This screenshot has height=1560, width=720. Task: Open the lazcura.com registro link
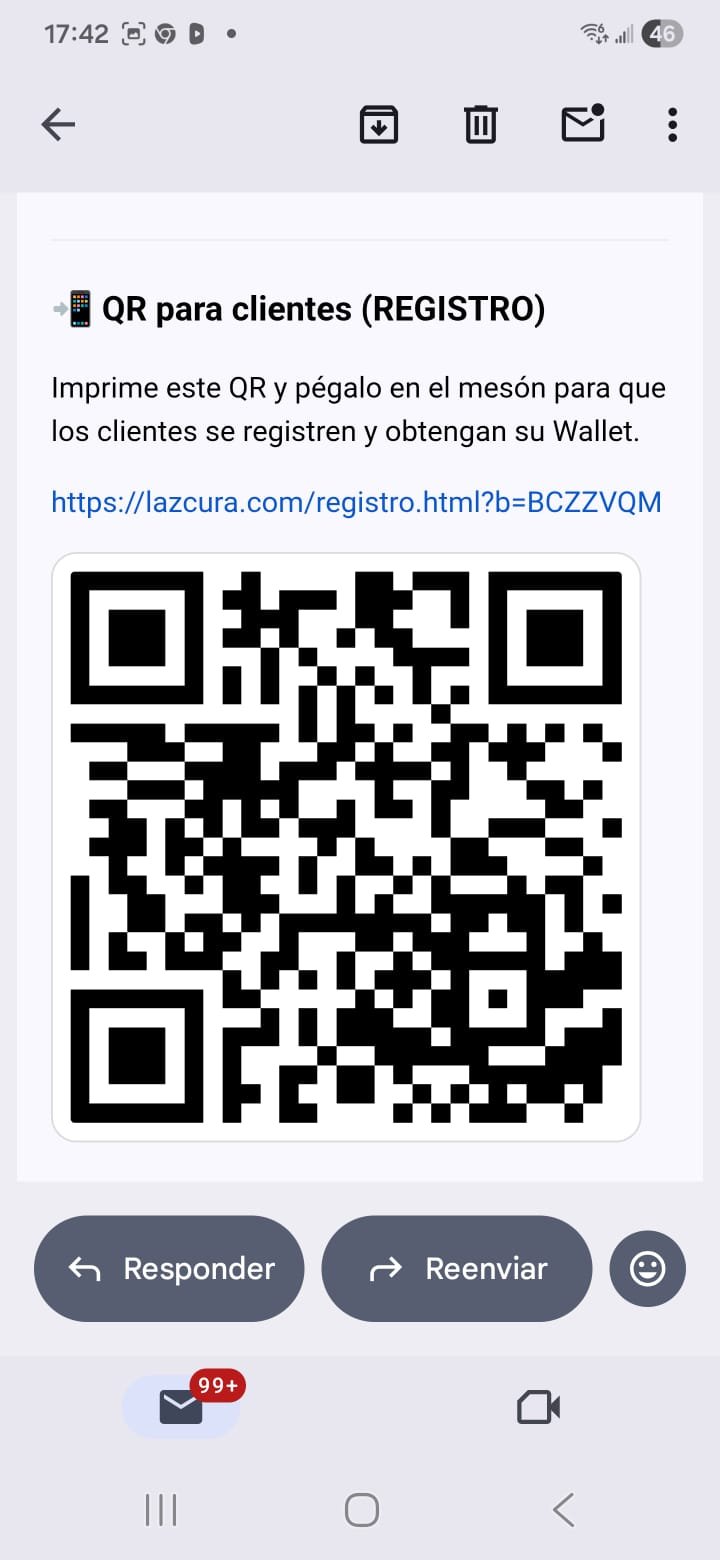356,501
